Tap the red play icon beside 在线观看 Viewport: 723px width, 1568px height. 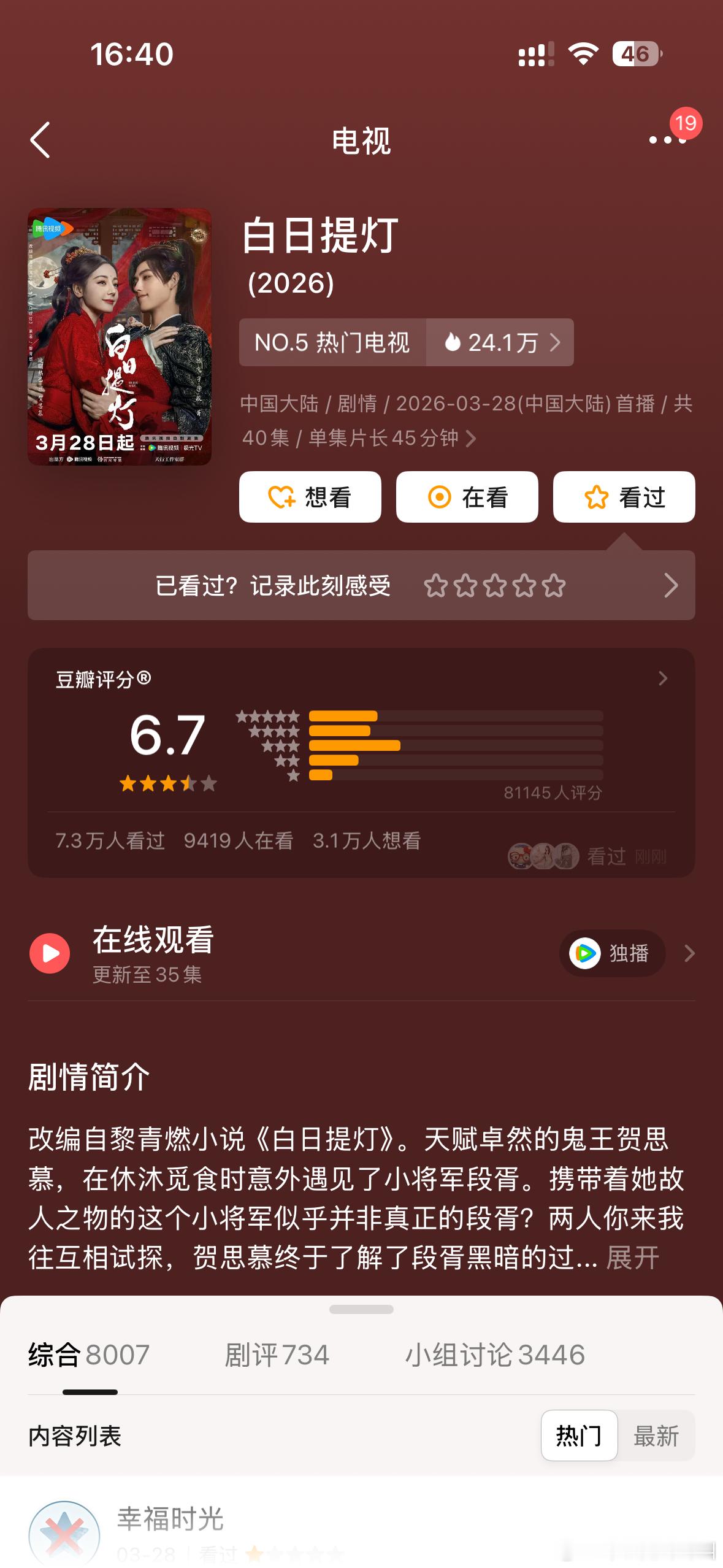(50, 953)
